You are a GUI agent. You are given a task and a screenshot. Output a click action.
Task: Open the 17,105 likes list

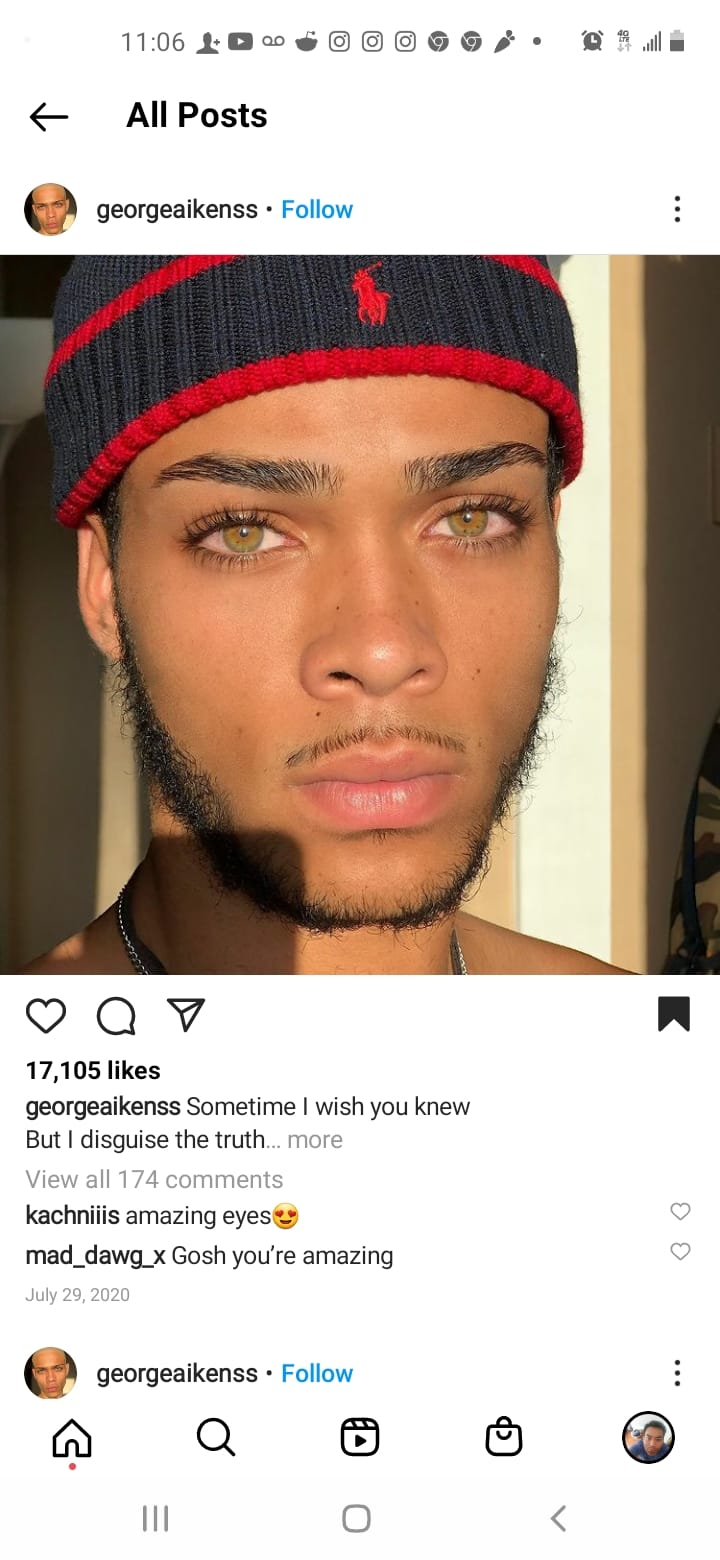[93, 1071]
